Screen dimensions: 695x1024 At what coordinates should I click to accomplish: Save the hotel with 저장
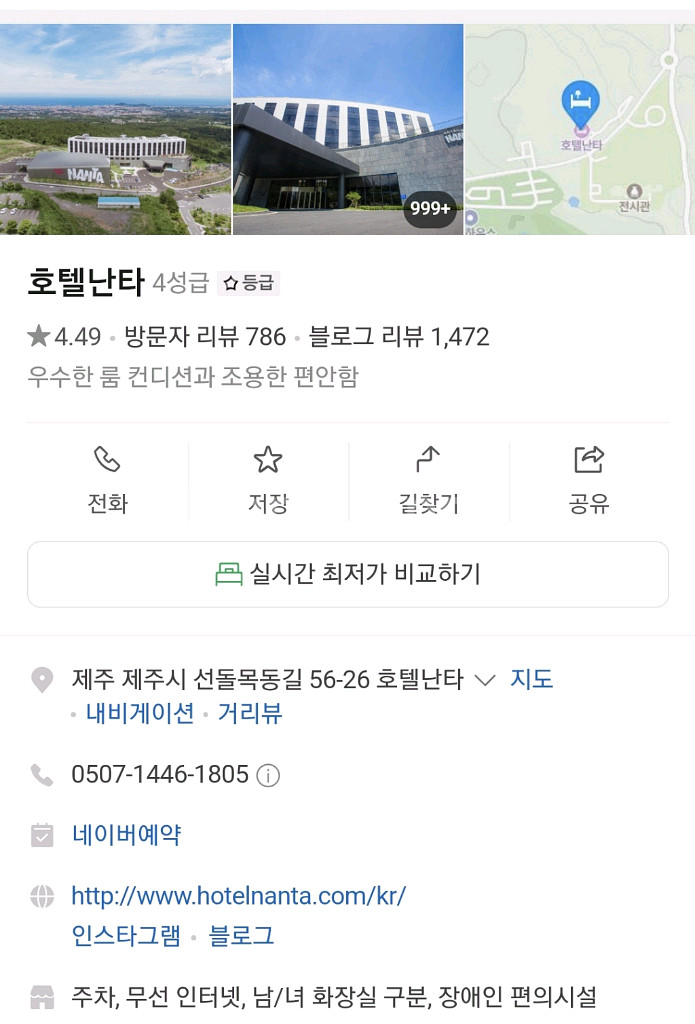pyautogui.click(x=268, y=480)
